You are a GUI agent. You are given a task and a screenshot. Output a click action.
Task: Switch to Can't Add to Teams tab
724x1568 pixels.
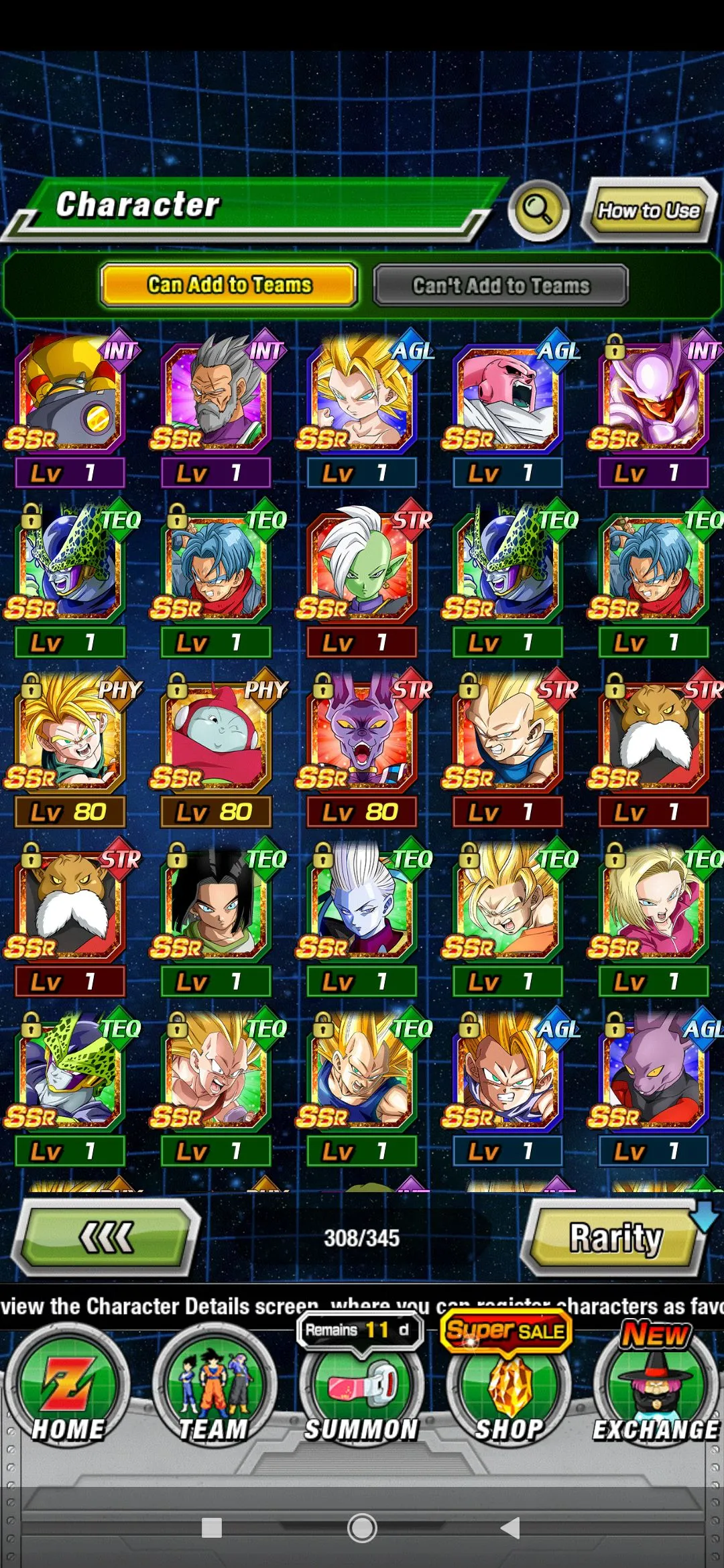click(x=501, y=285)
